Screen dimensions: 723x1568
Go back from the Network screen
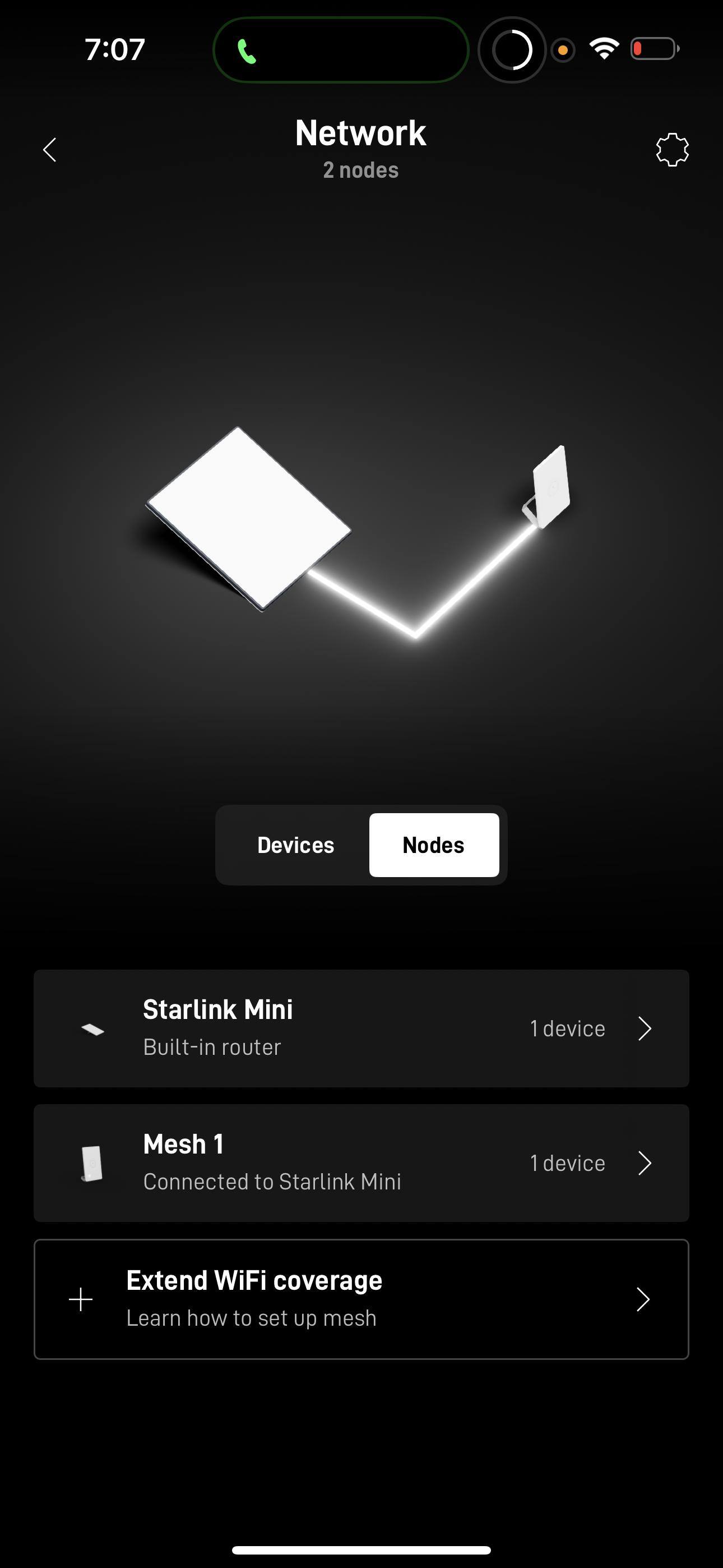pyautogui.click(x=50, y=150)
